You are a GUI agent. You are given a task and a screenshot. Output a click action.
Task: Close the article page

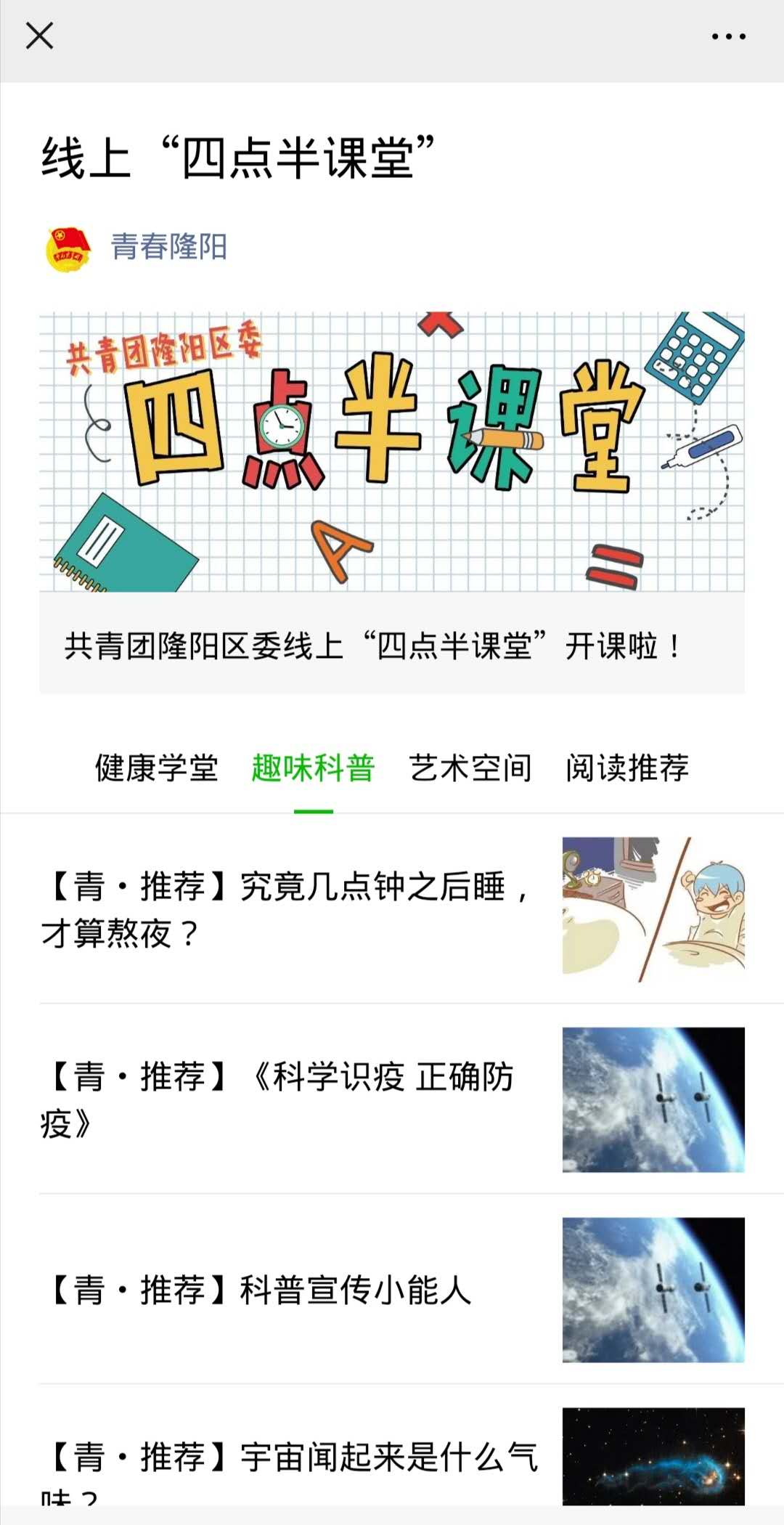point(39,36)
